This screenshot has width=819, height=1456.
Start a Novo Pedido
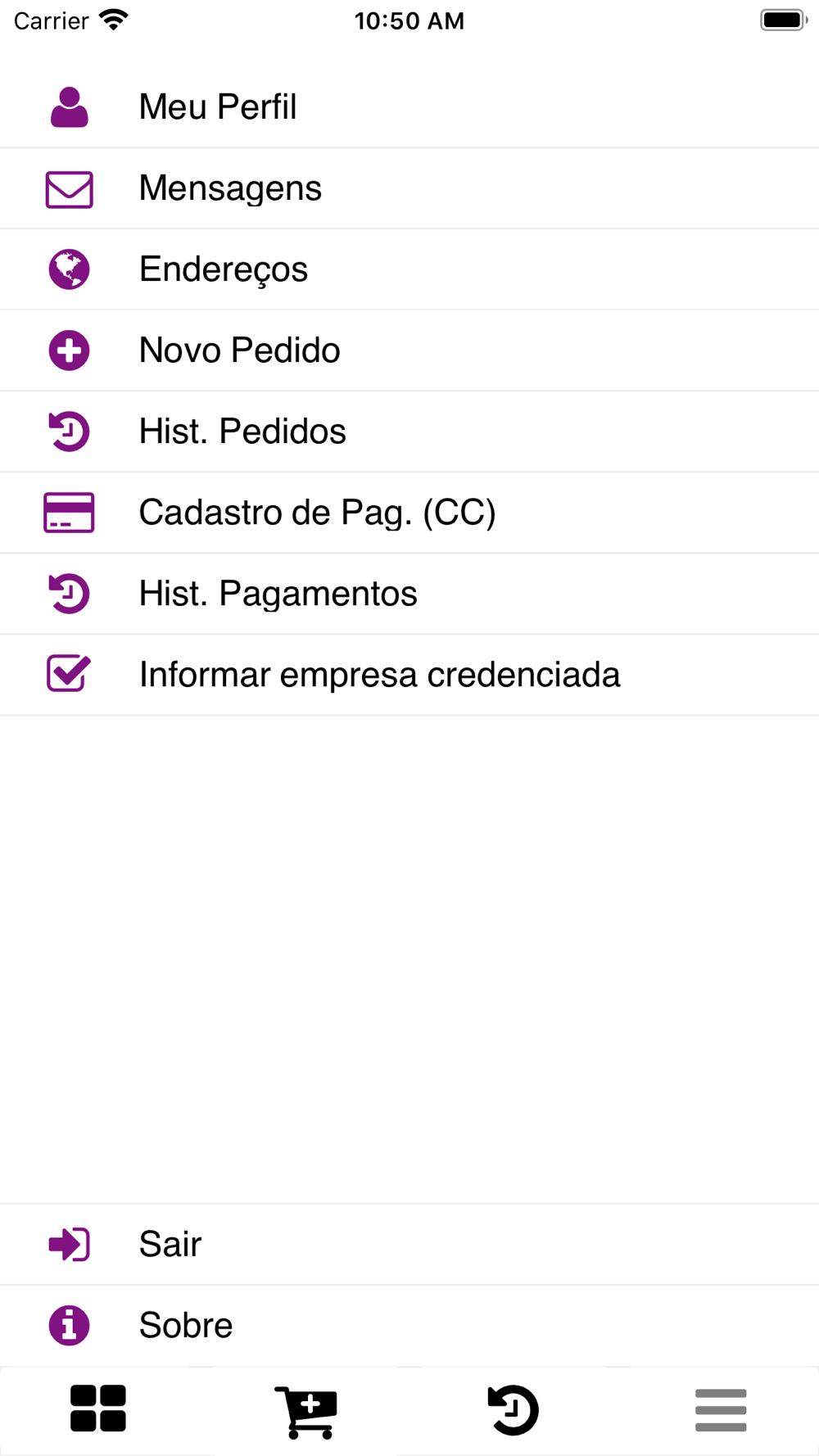click(x=409, y=350)
